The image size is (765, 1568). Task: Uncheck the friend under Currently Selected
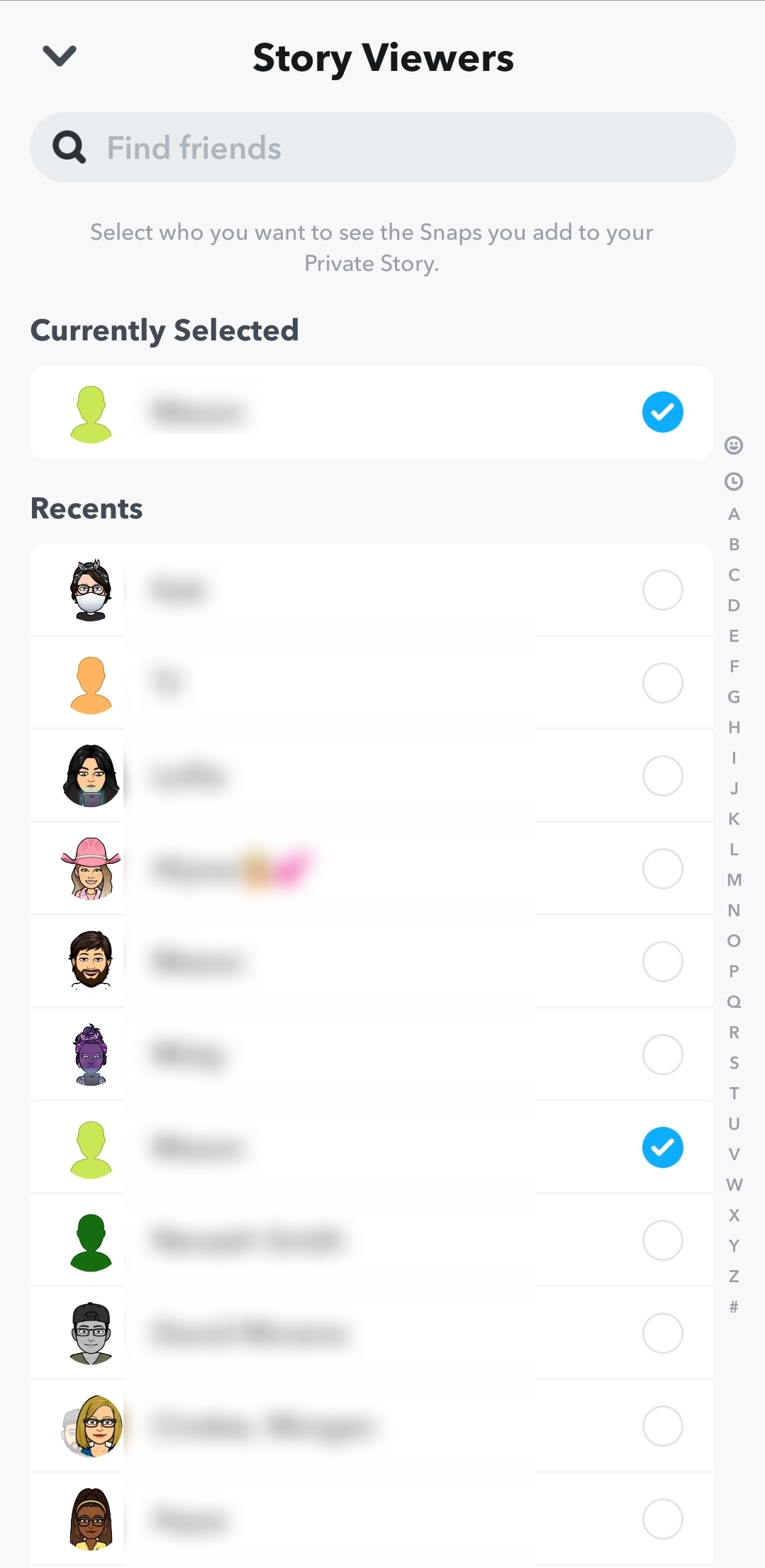tap(662, 412)
